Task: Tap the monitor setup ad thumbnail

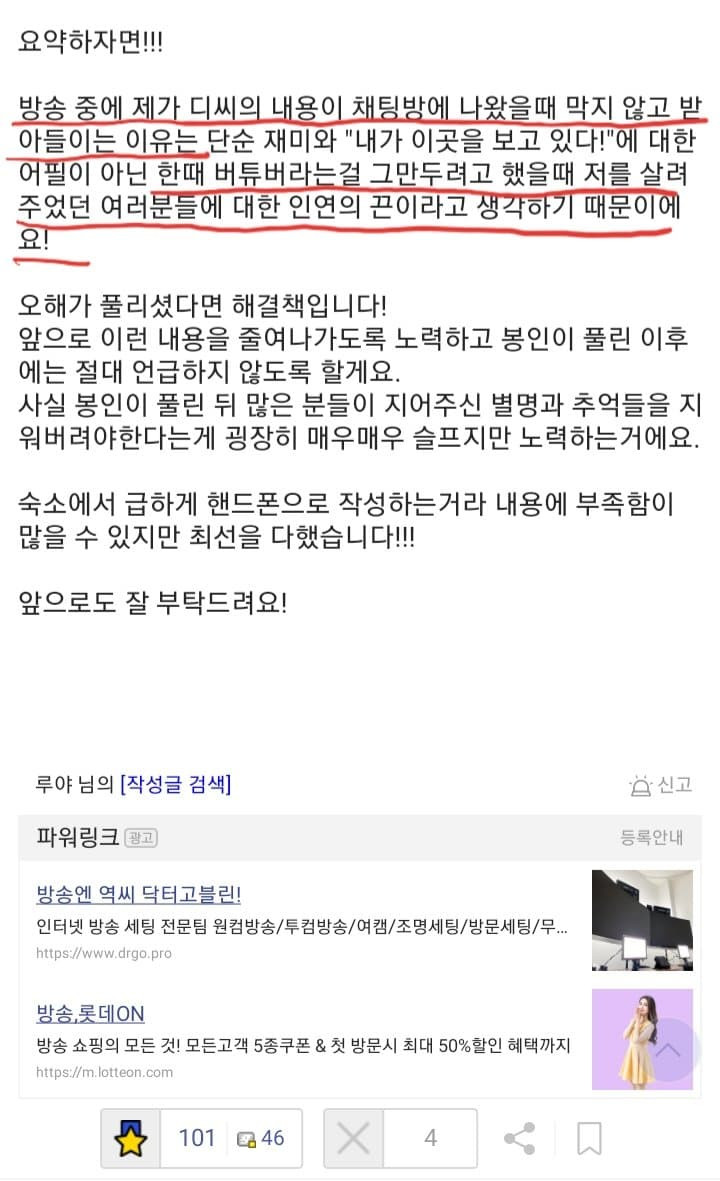Action: 642,920
